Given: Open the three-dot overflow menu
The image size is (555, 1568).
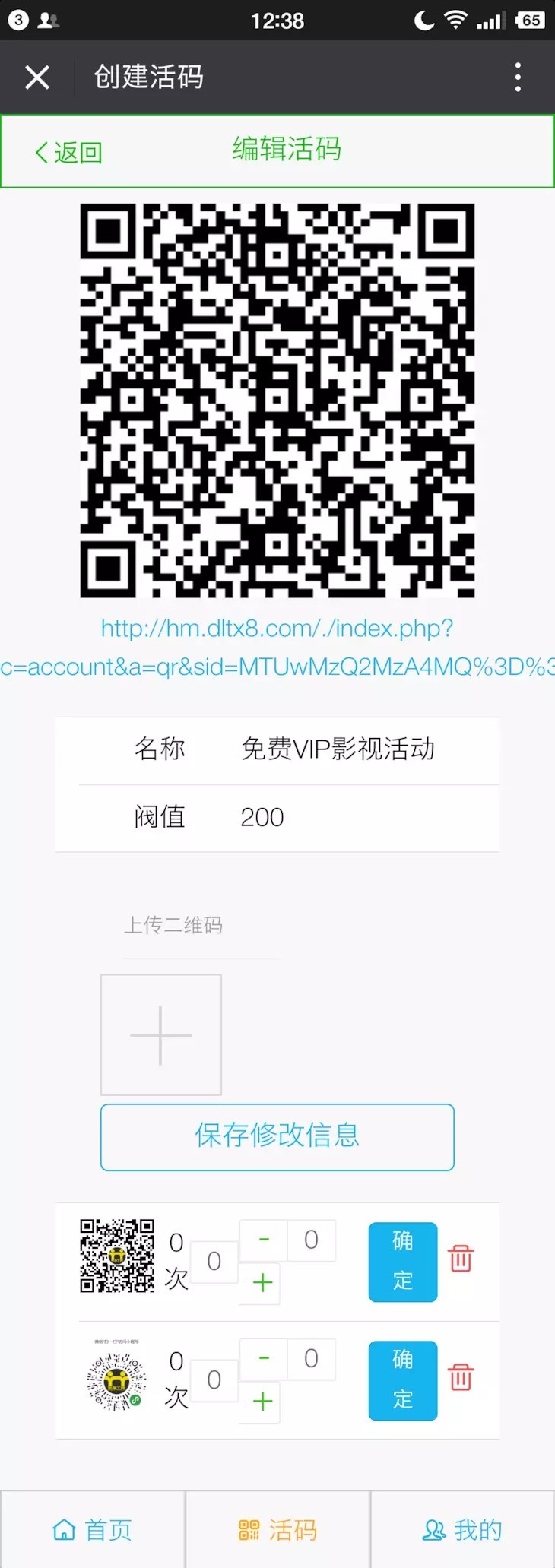Looking at the screenshot, I should coord(518,77).
